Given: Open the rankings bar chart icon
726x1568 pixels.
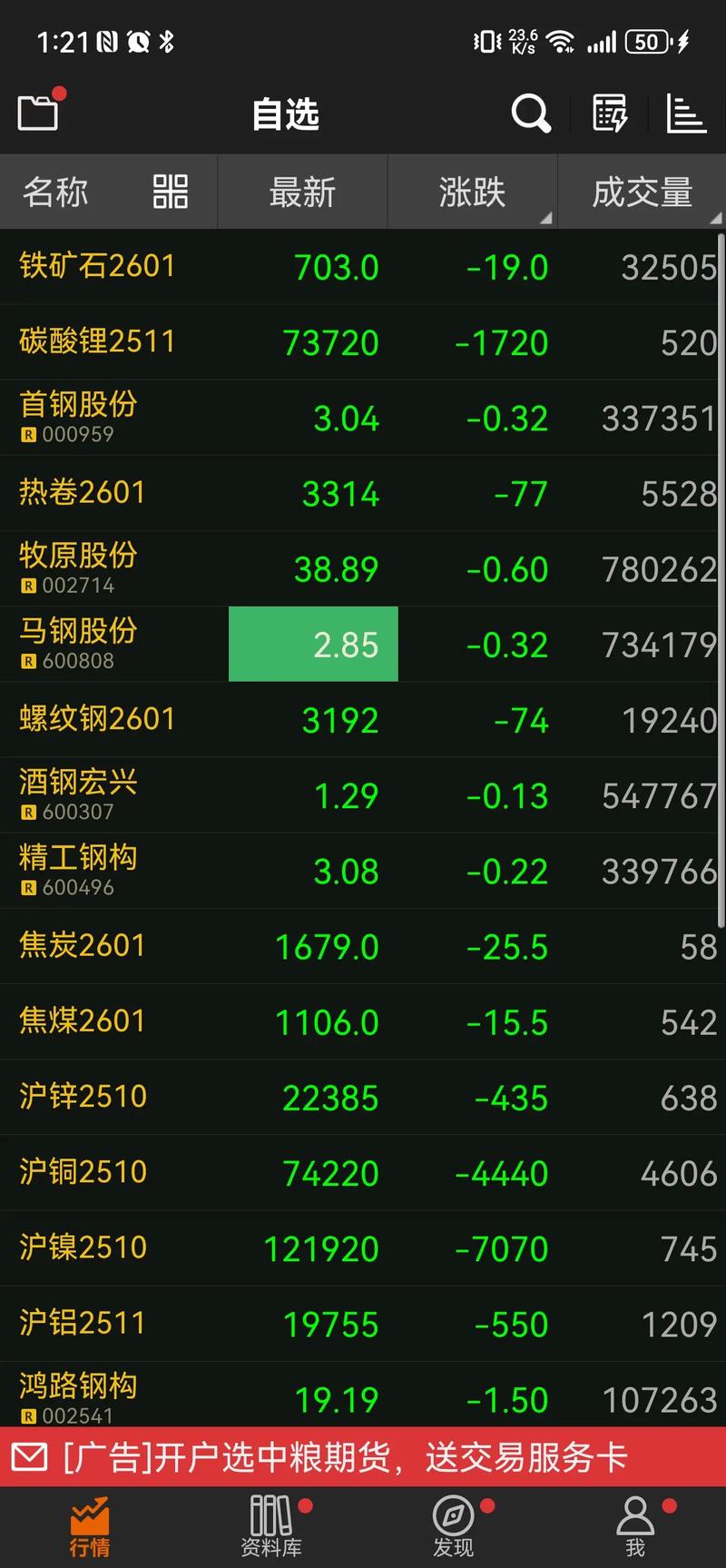Looking at the screenshot, I should 685,114.
